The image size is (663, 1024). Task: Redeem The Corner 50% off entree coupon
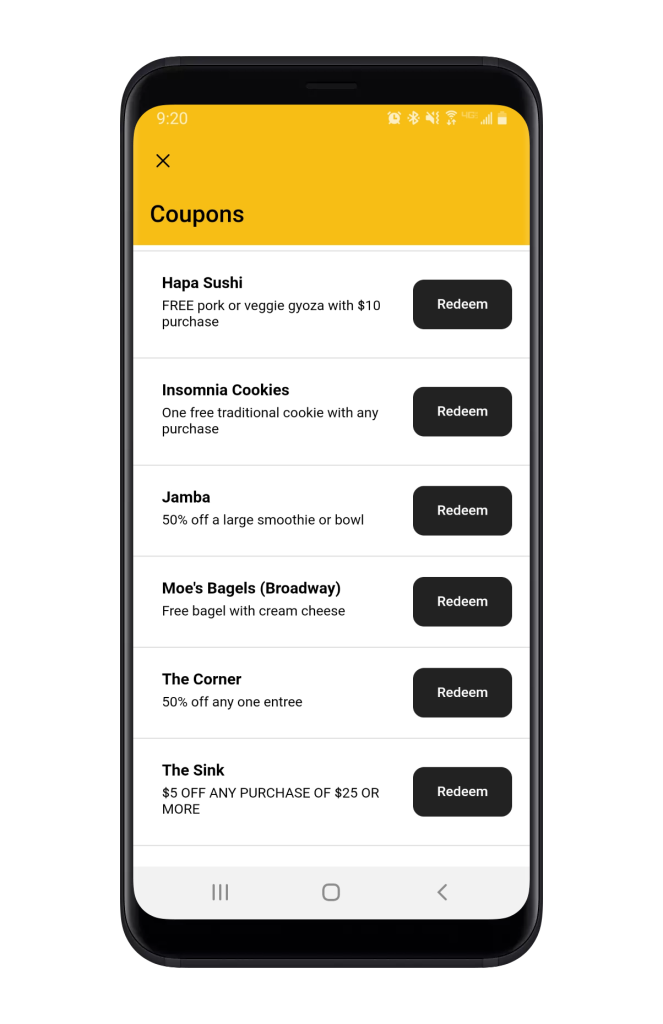pyautogui.click(x=462, y=692)
